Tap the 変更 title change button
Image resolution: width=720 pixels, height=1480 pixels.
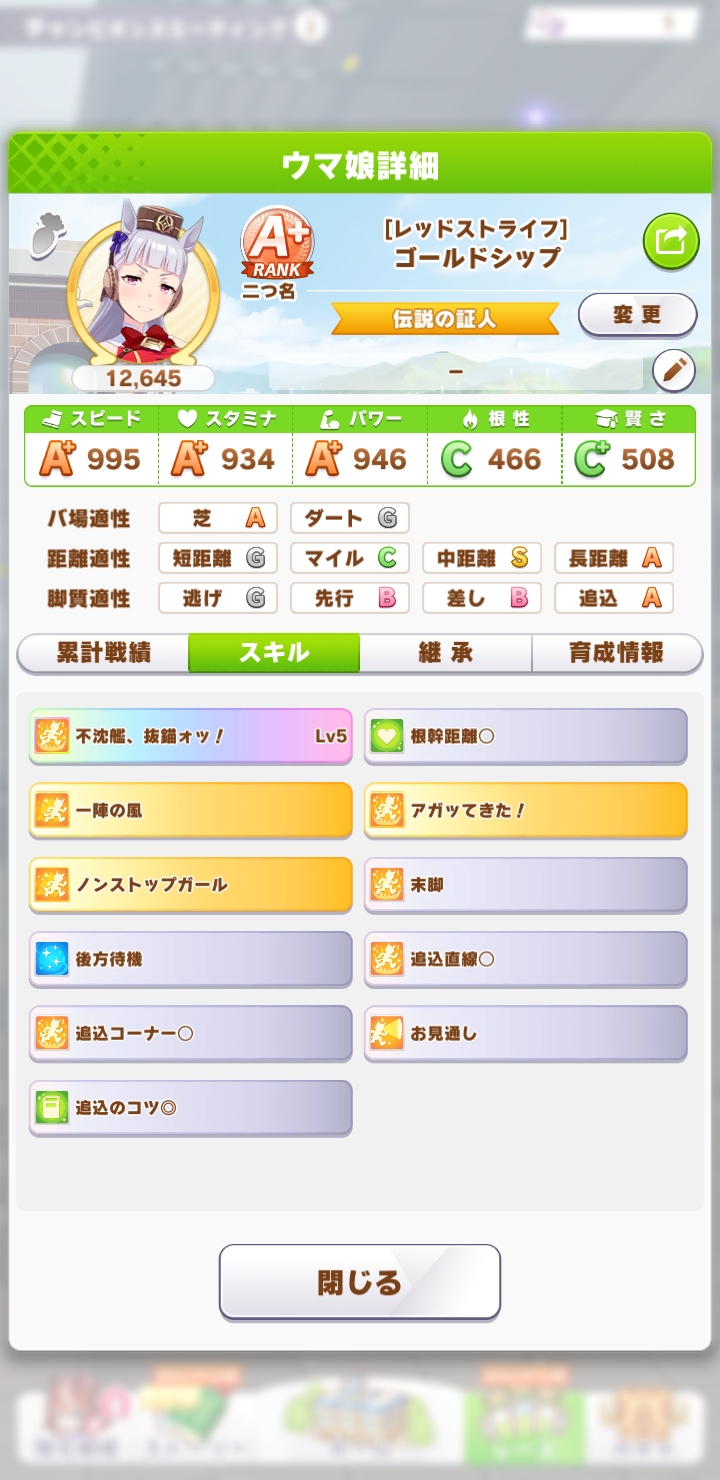tap(637, 316)
